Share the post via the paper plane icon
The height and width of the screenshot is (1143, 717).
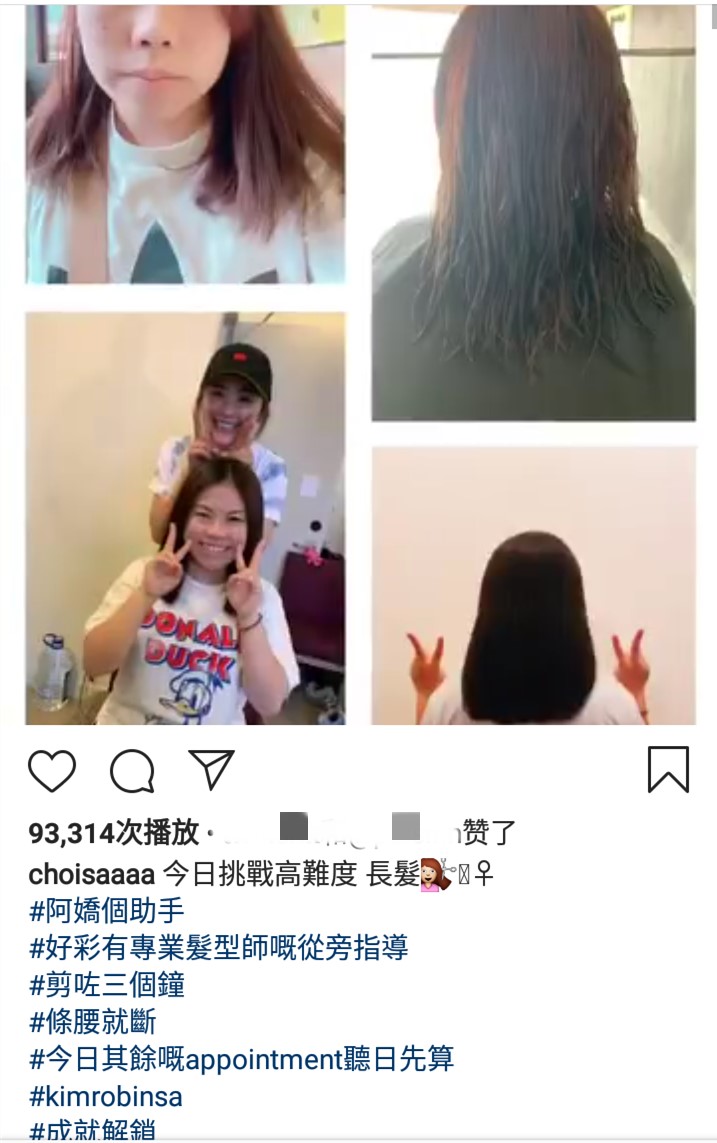click(x=211, y=771)
